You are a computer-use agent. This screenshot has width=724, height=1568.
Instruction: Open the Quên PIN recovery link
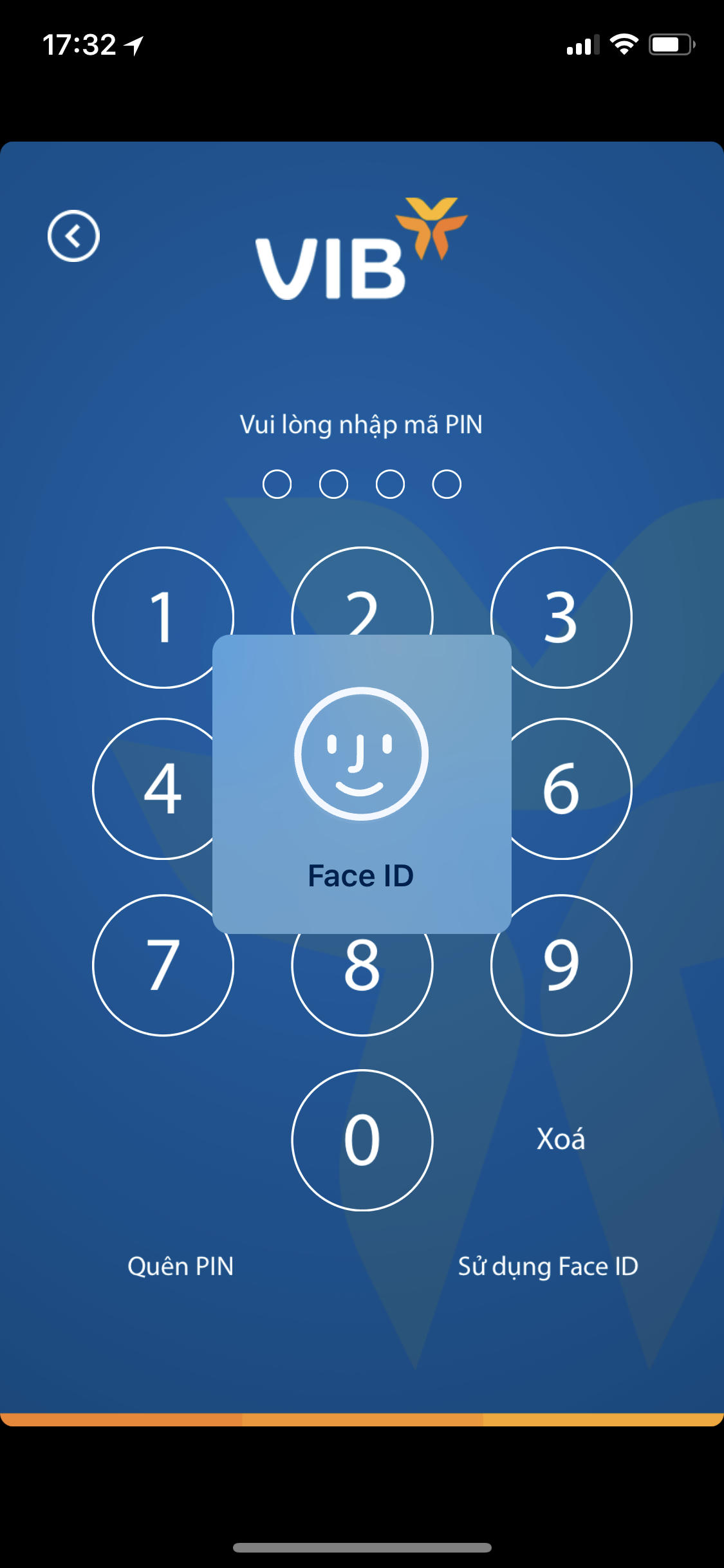click(182, 1266)
